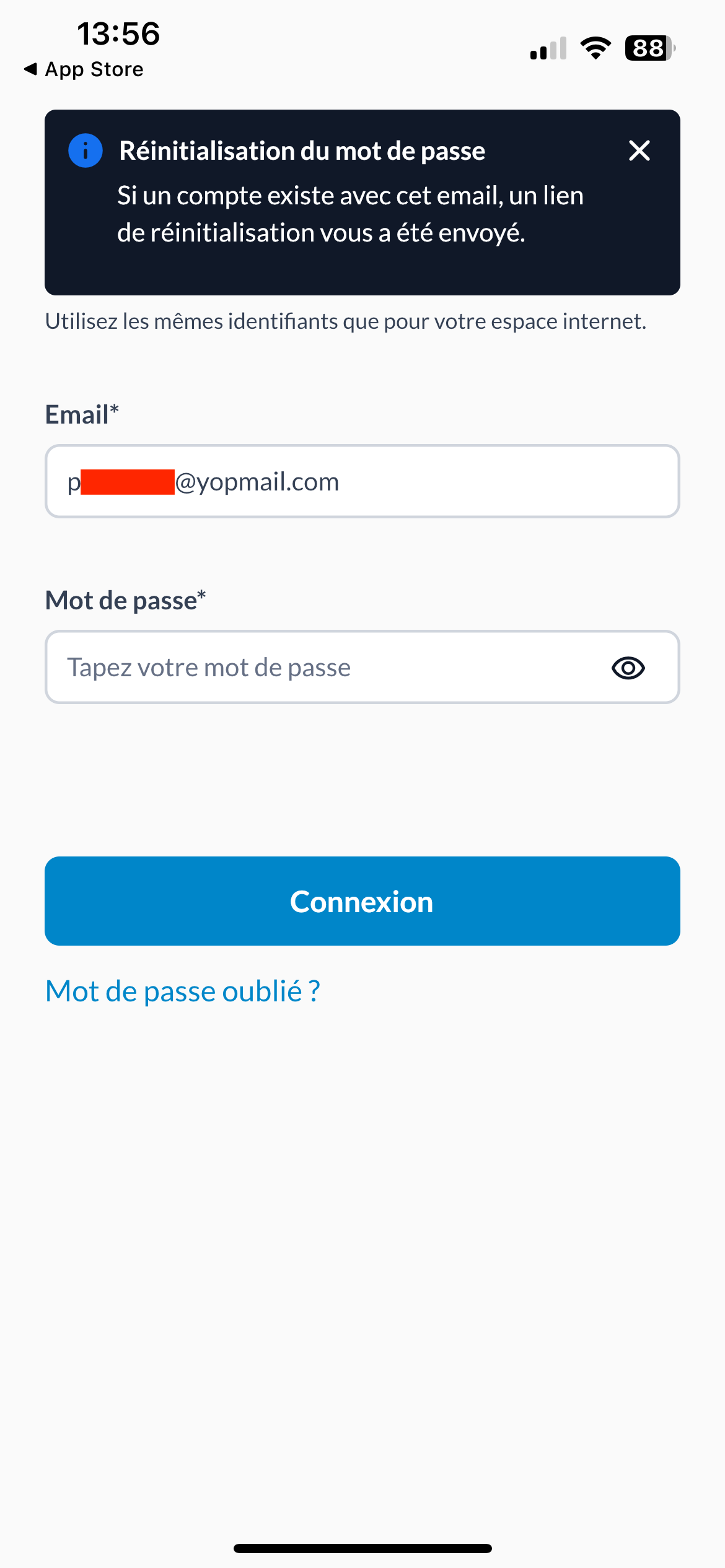Tap the Connexion button
The image size is (725, 1568).
[362, 901]
